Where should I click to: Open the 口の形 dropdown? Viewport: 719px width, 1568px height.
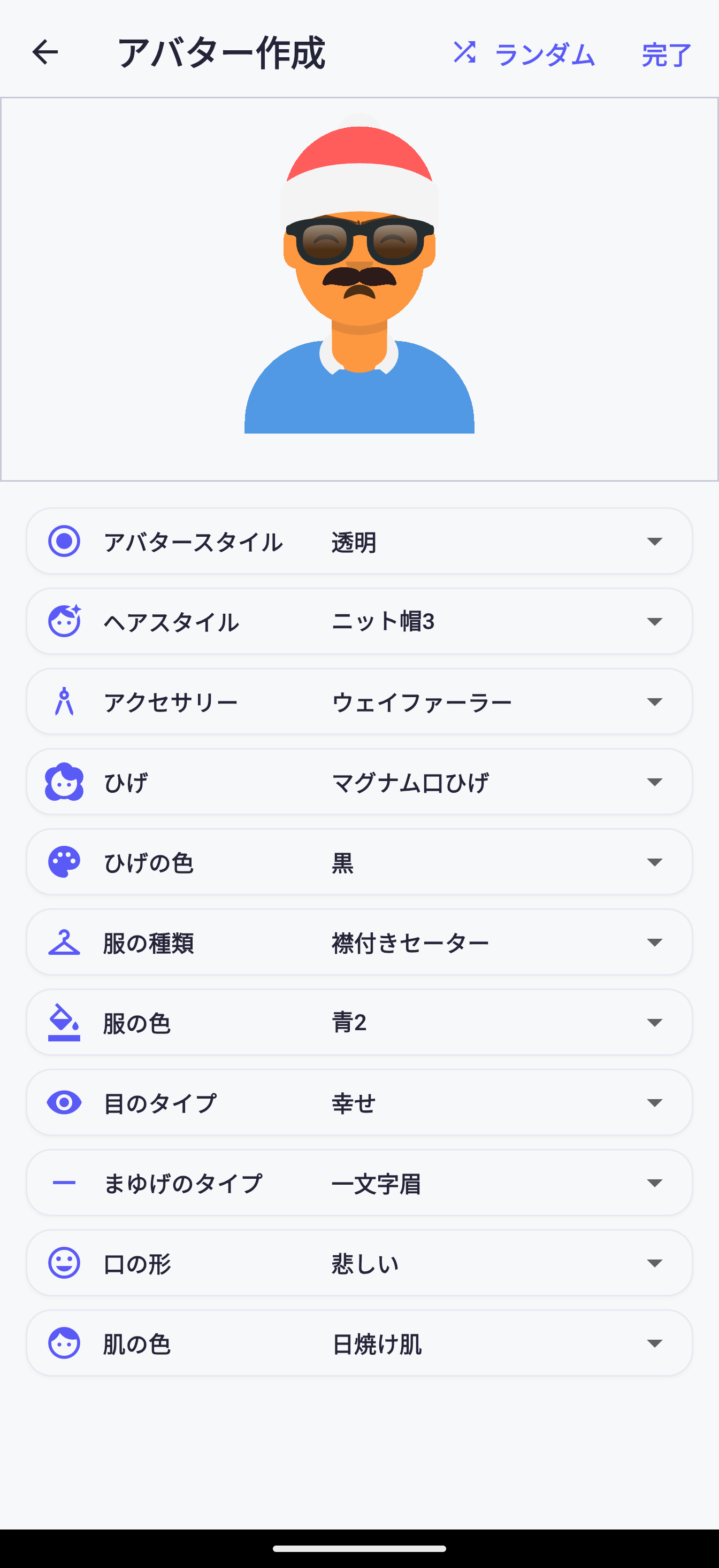click(359, 1263)
